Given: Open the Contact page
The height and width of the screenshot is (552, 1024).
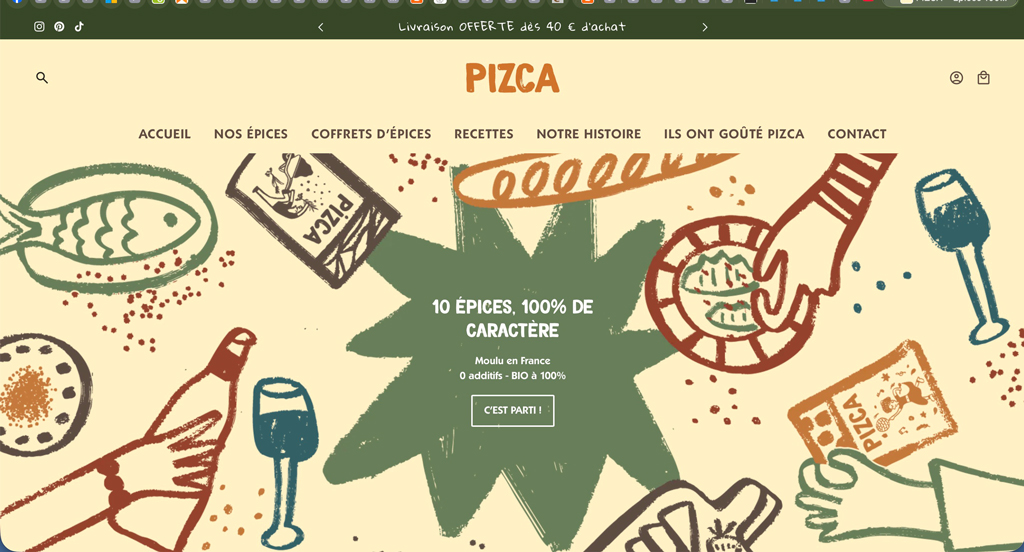Looking at the screenshot, I should click(x=856, y=134).
